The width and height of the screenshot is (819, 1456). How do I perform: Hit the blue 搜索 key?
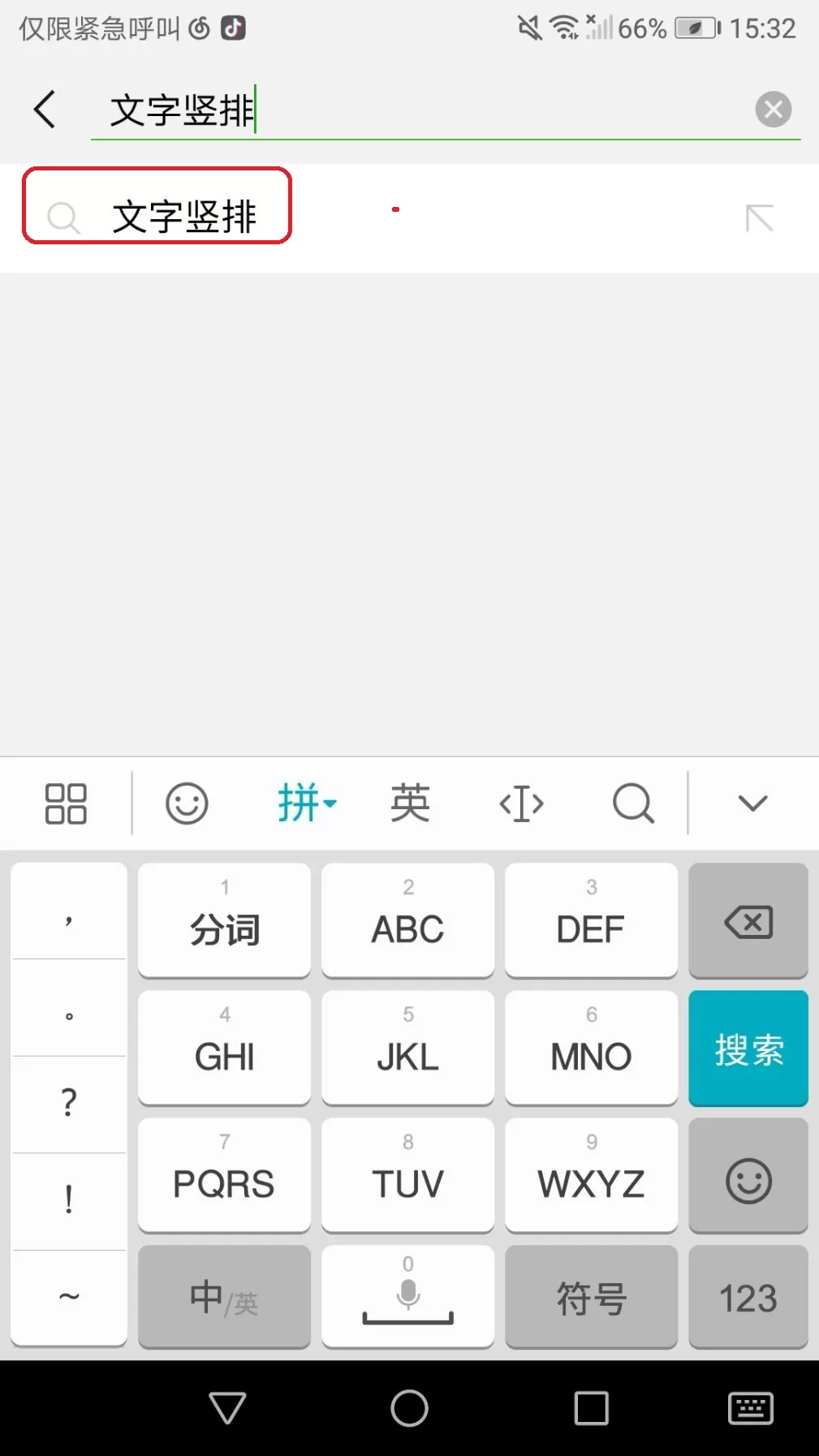748,1048
